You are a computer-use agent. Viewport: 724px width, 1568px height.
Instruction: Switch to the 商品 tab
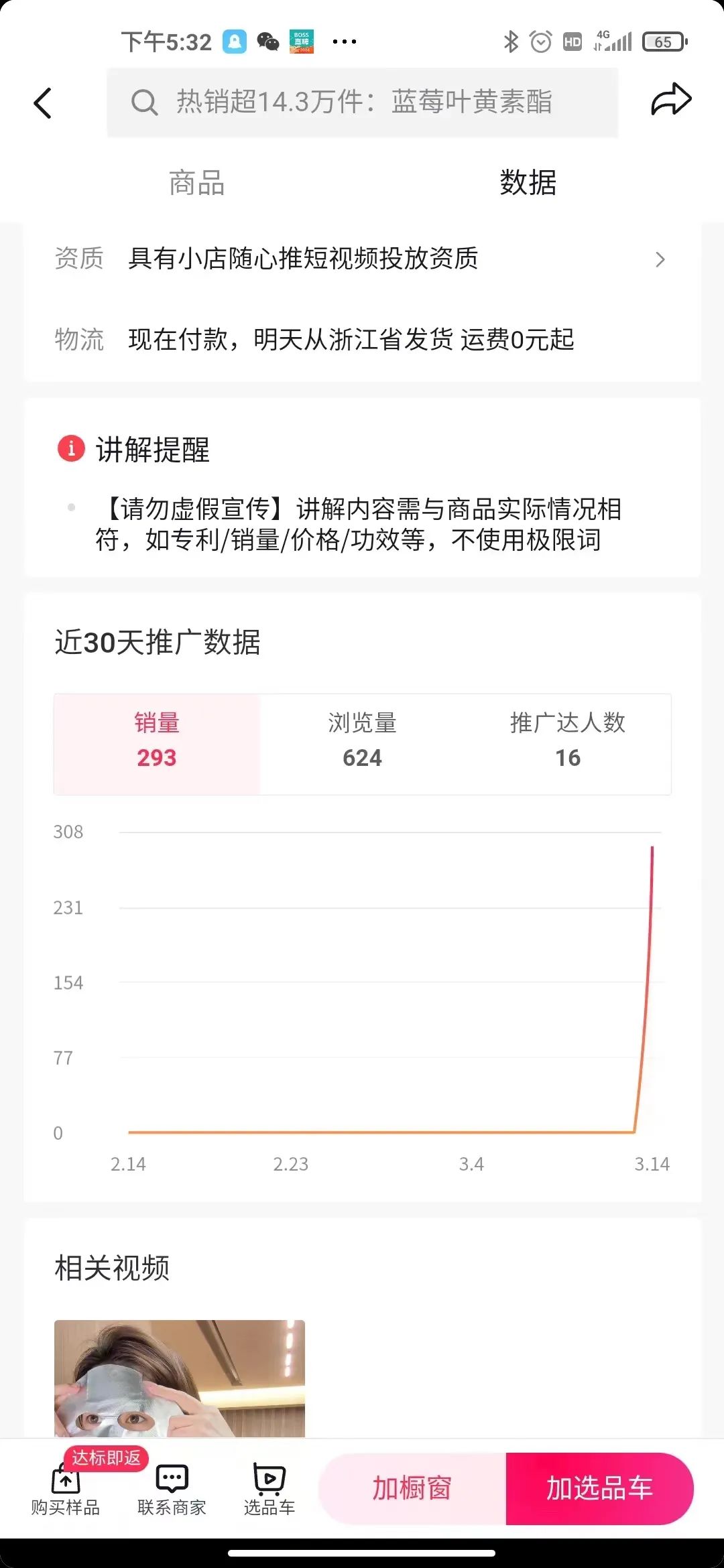(198, 183)
